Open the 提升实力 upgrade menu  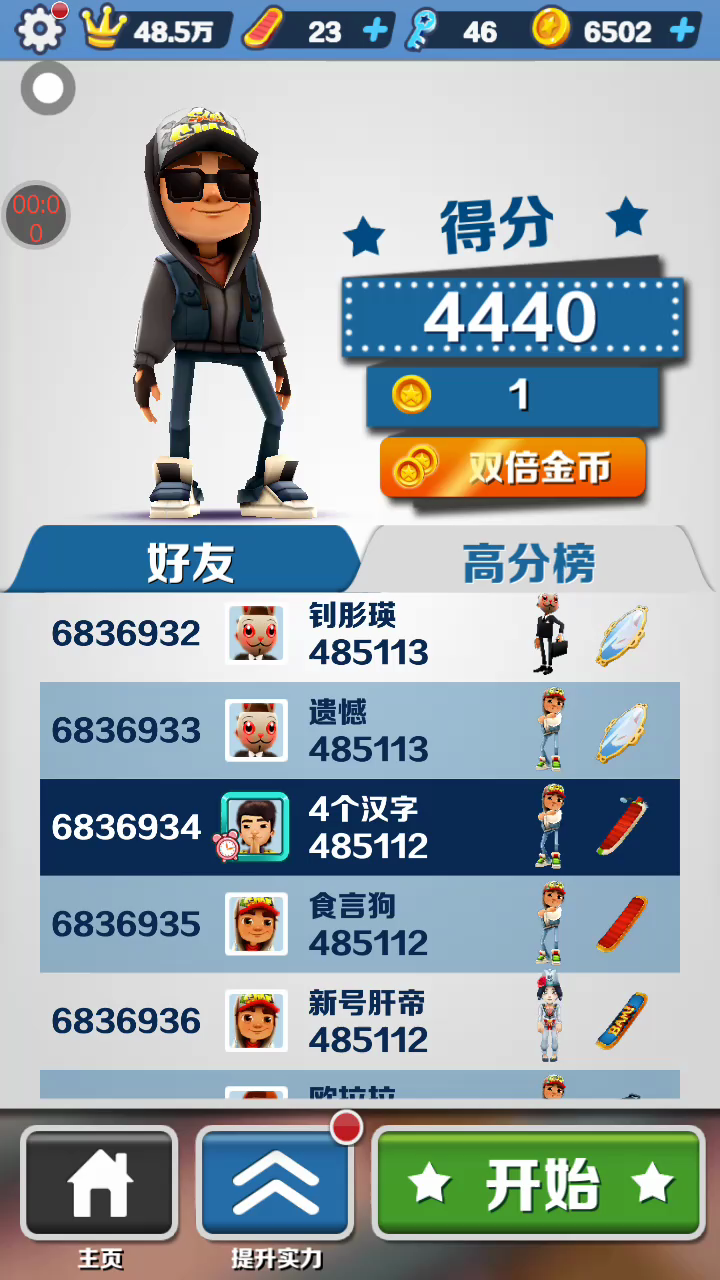click(276, 1183)
